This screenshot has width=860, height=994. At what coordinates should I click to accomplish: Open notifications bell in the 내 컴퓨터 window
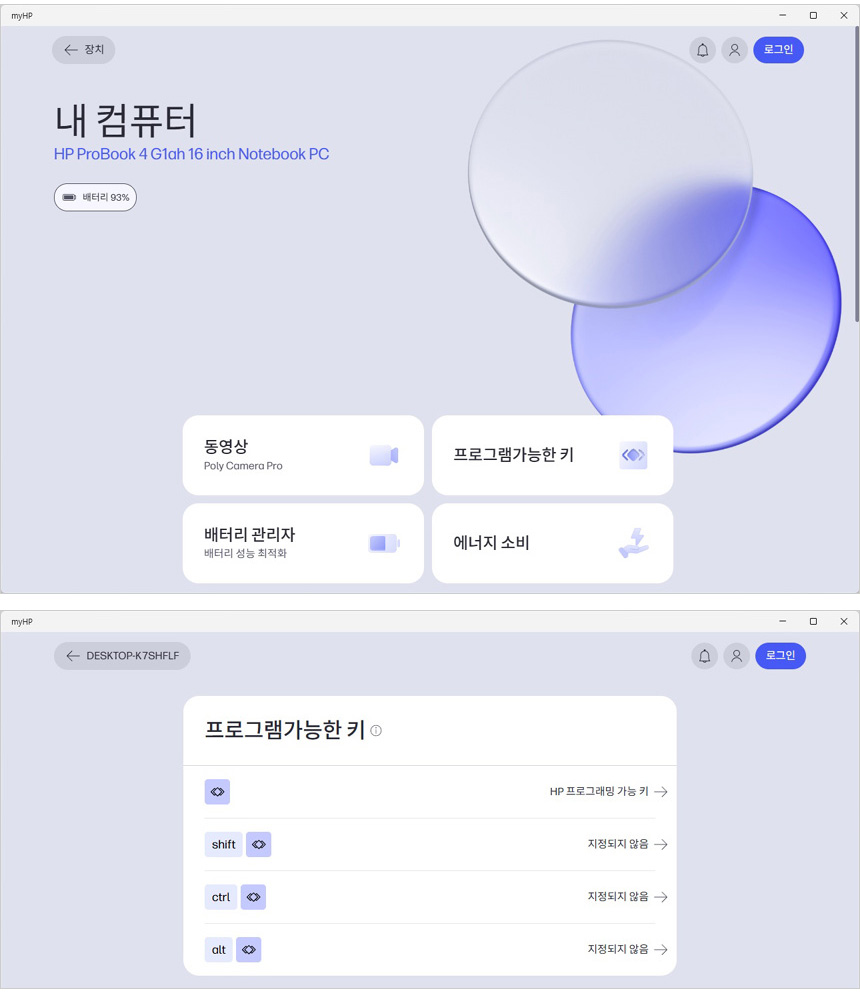coord(703,50)
